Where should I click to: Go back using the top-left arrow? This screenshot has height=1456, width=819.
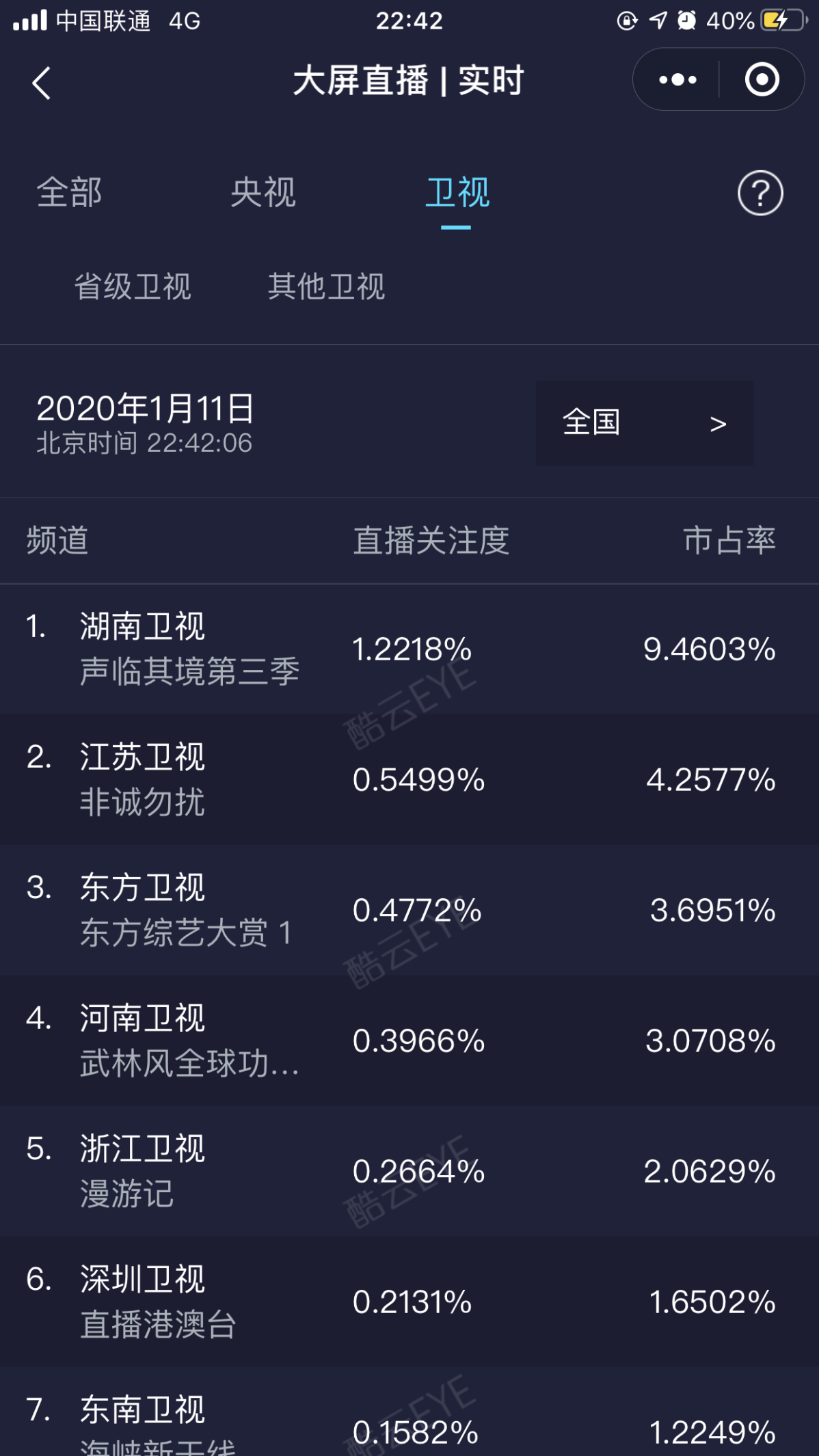click(x=41, y=83)
